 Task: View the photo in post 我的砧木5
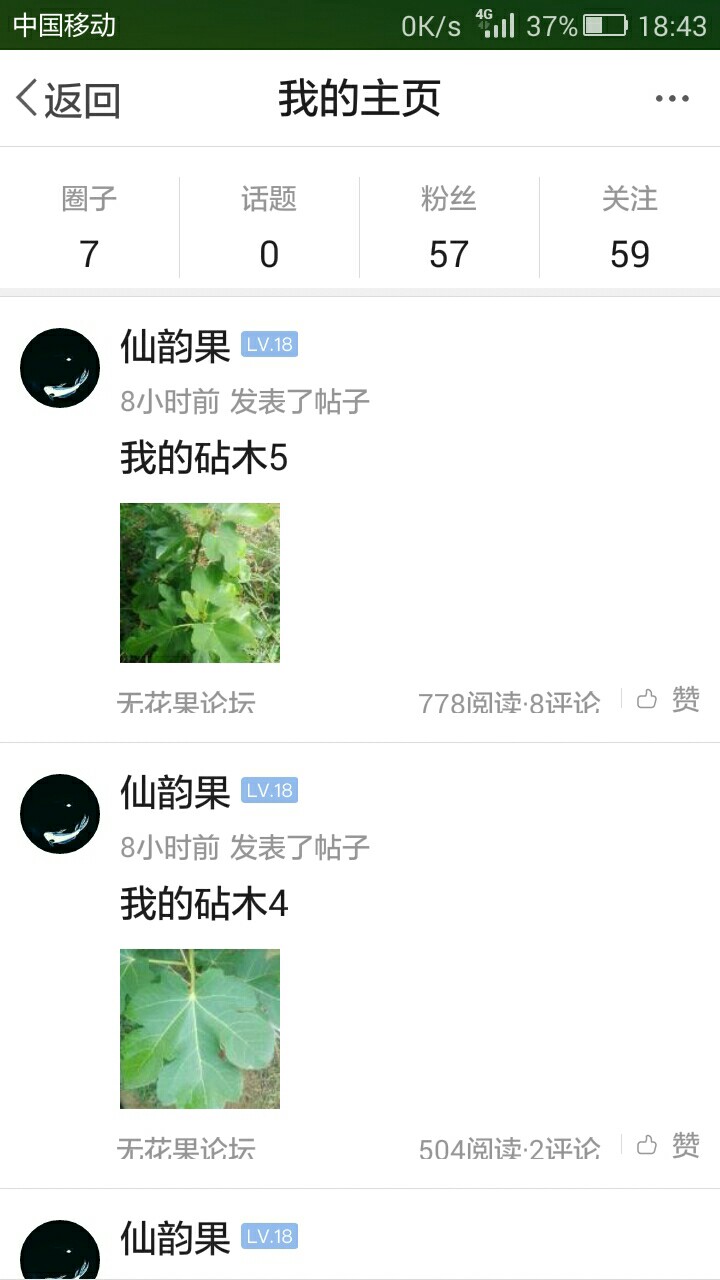click(200, 583)
